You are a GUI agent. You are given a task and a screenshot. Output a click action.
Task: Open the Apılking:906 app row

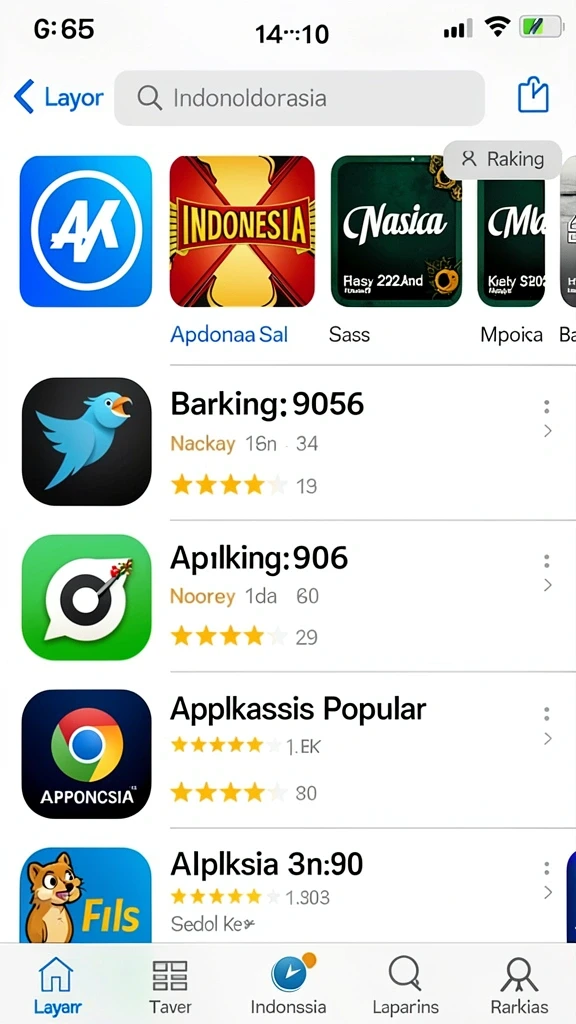tap(288, 597)
